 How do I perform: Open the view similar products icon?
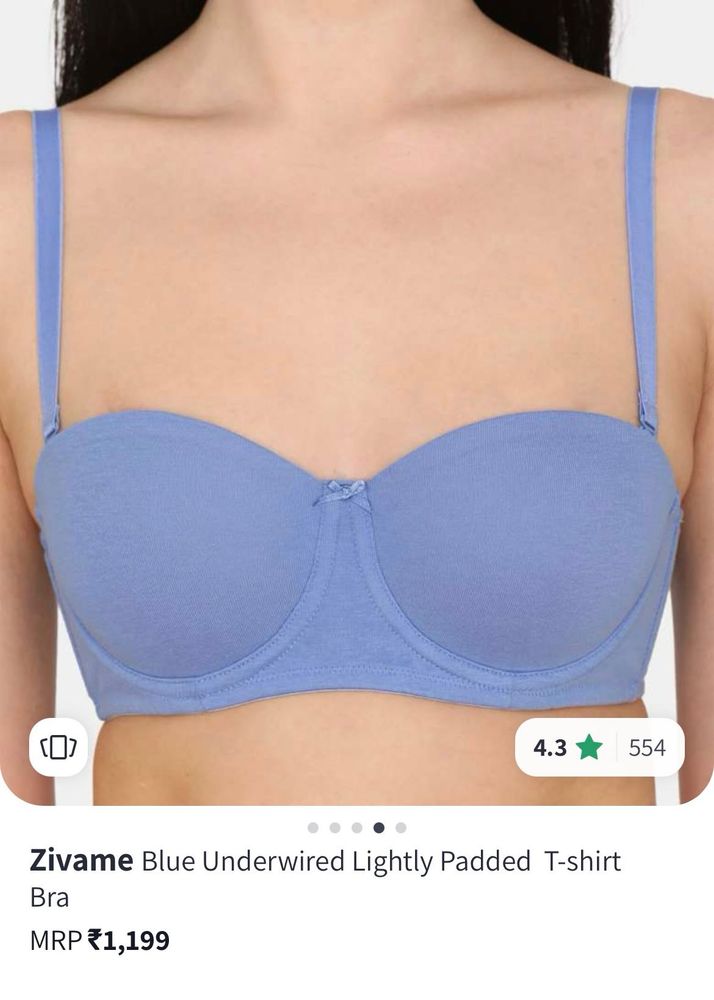pos(59,747)
